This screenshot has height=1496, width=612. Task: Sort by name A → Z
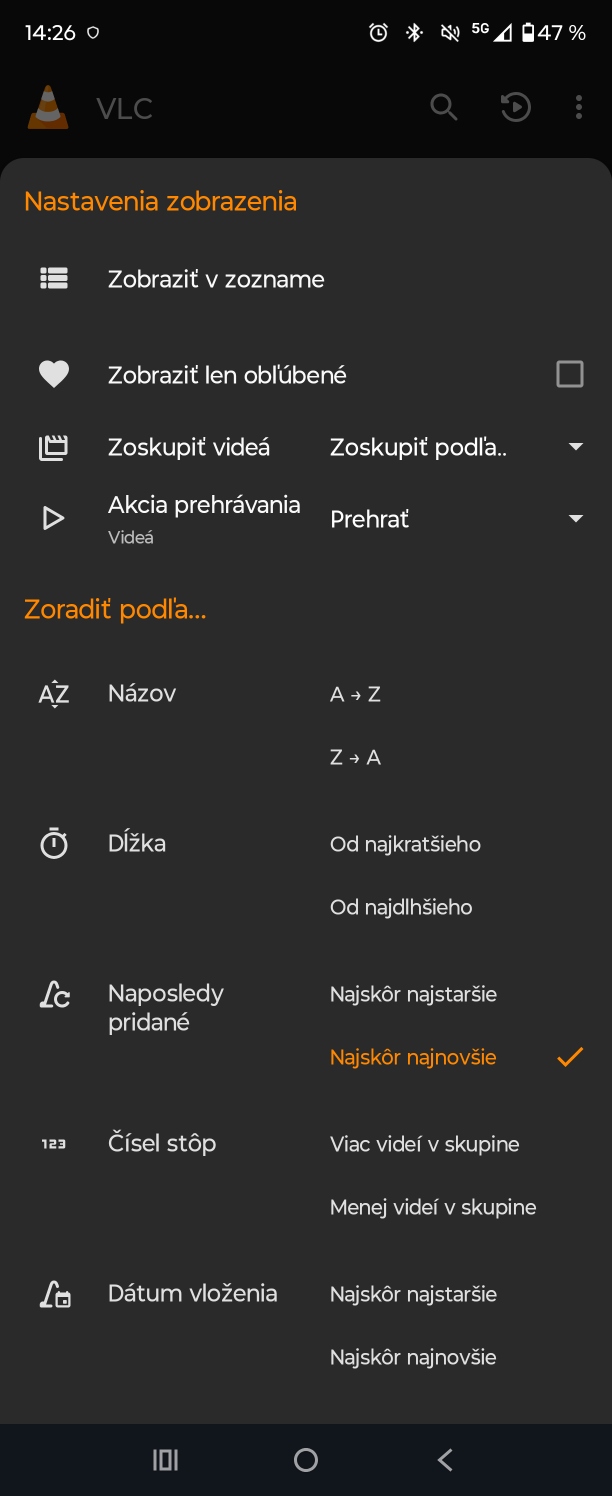(x=356, y=694)
